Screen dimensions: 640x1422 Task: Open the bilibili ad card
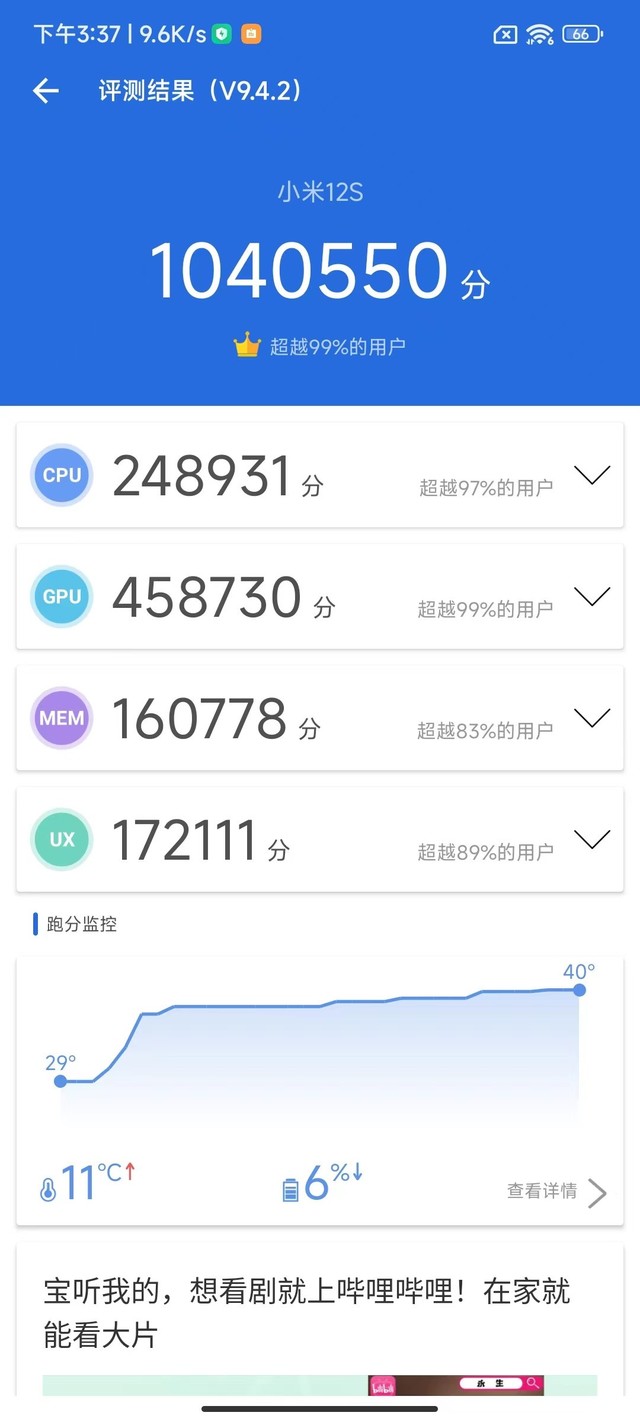pyautogui.click(x=320, y=1320)
